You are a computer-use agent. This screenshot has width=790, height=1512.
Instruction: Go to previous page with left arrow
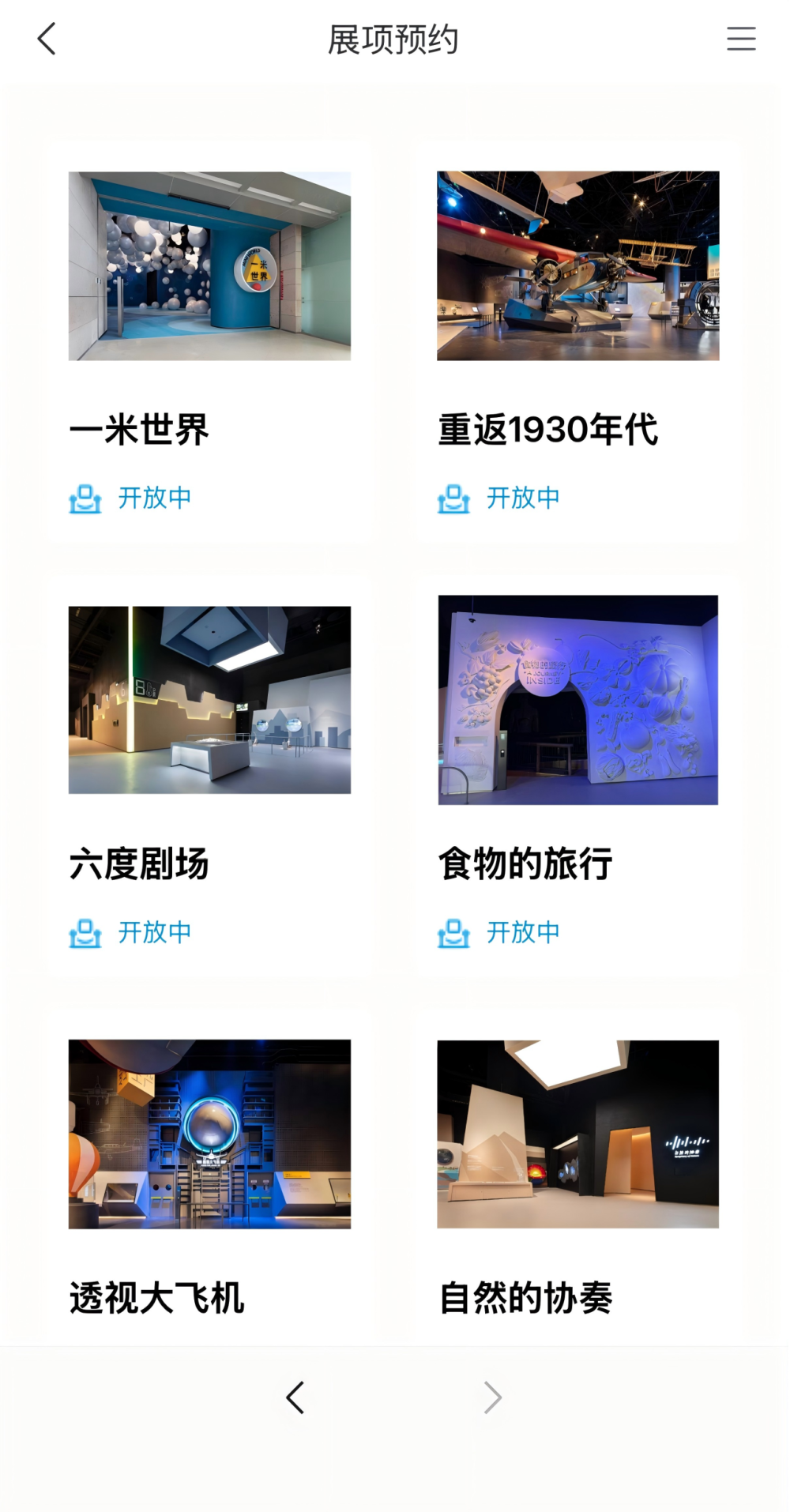point(295,1397)
